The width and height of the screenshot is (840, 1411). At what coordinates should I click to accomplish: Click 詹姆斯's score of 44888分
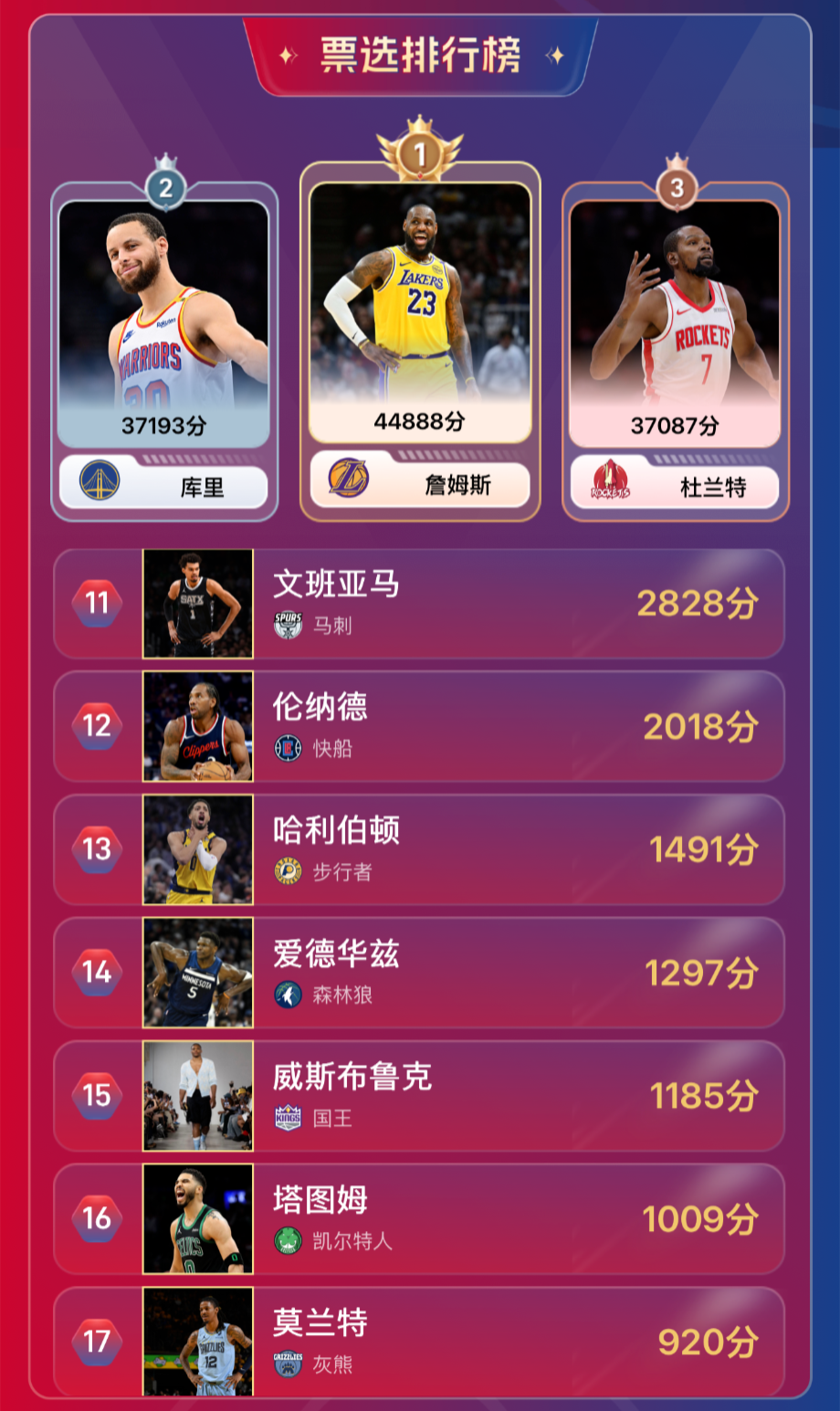[x=420, y=422]
